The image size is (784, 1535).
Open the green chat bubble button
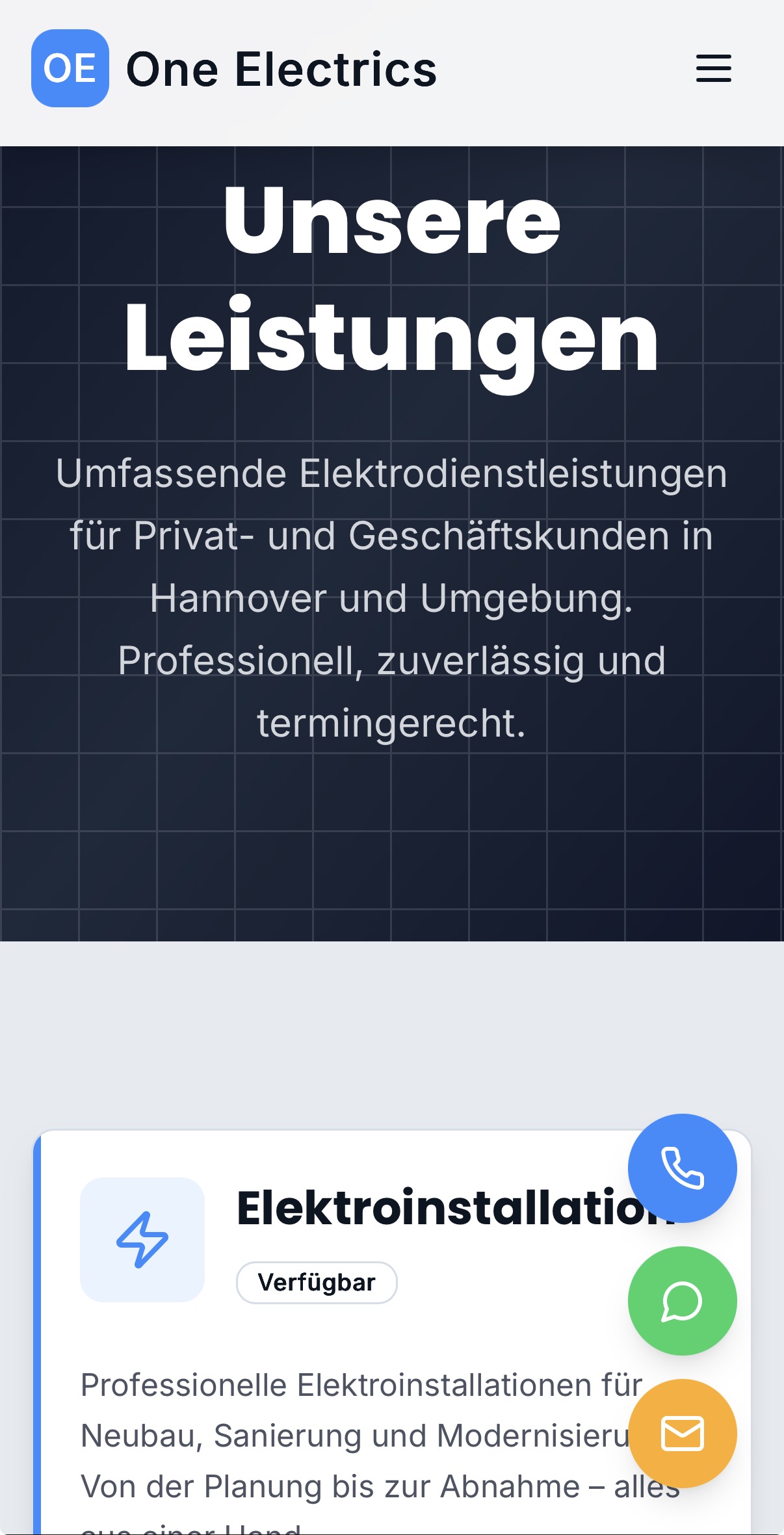click(682, 1301)
